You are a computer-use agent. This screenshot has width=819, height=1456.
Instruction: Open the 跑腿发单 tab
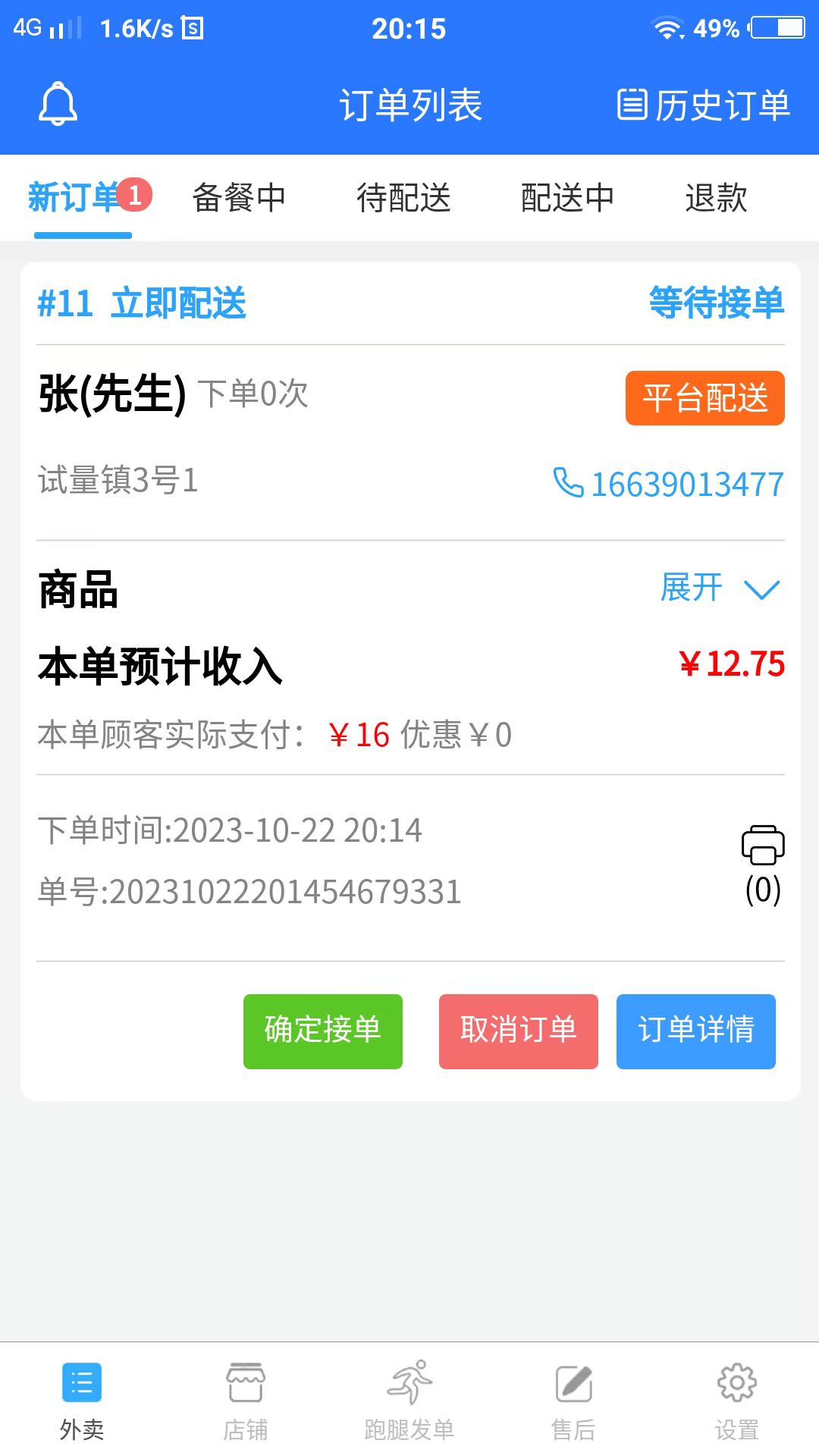pos(409,1400)
